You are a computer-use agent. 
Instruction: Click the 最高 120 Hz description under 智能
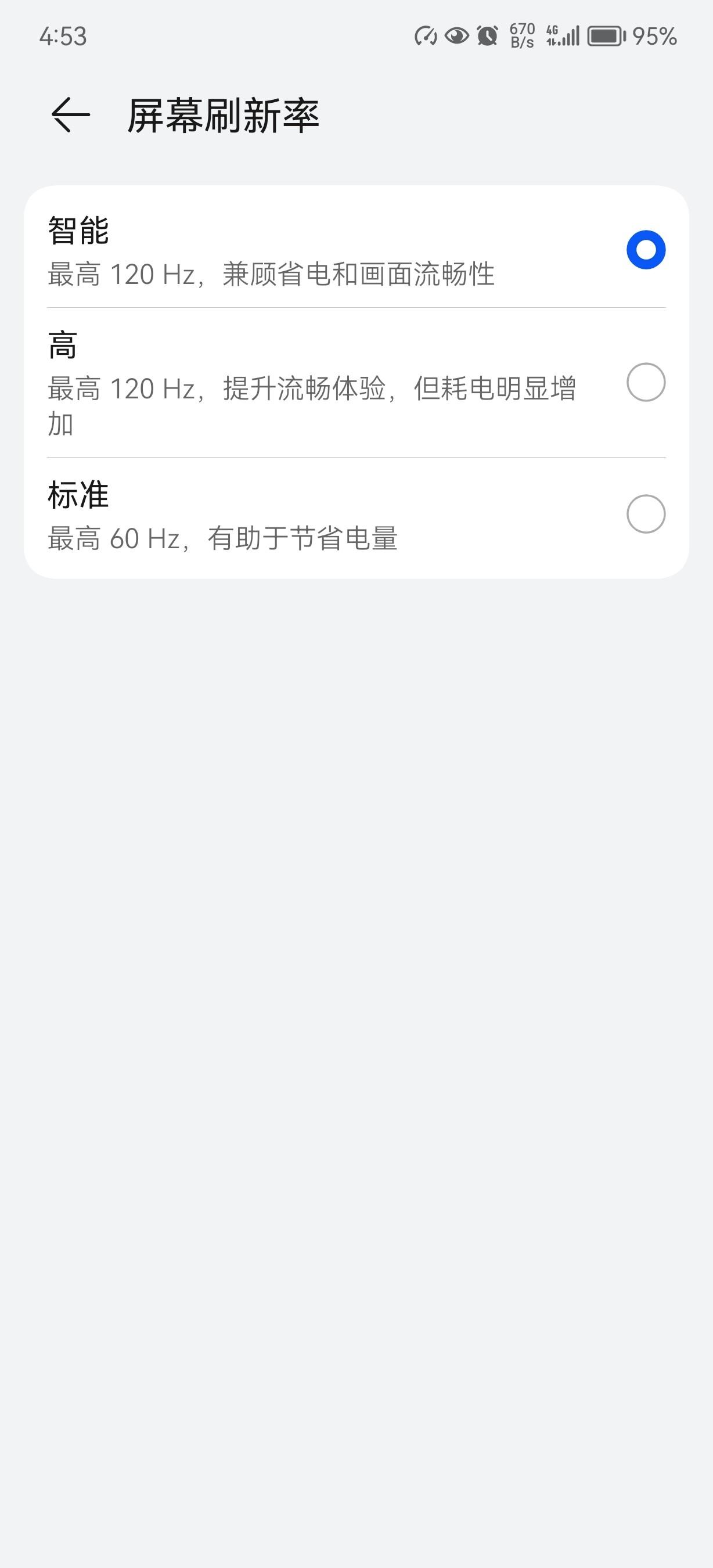click(272, 275)
